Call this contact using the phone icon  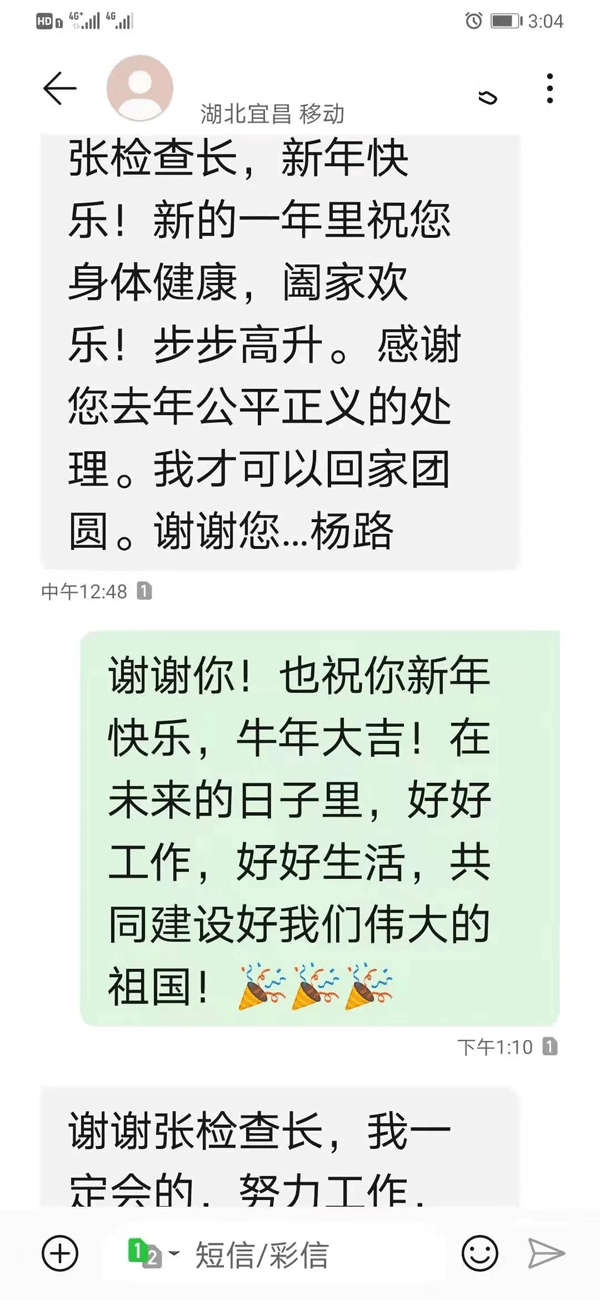pos(490,93)
